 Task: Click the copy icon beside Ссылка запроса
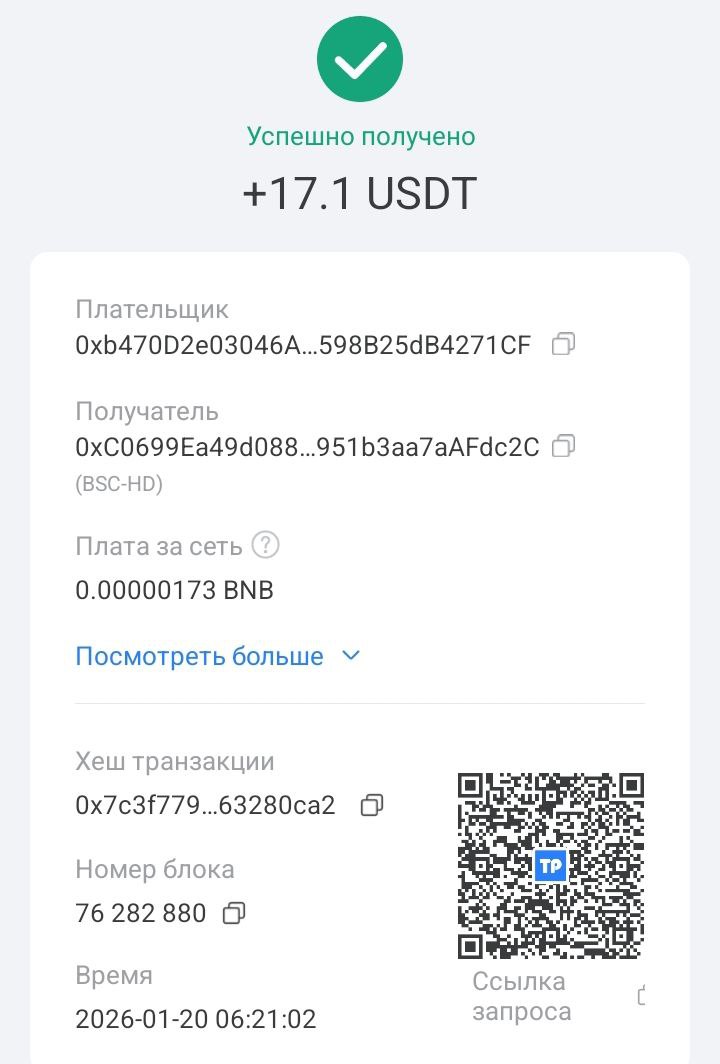pyautogui.click(x=643, y=996)
